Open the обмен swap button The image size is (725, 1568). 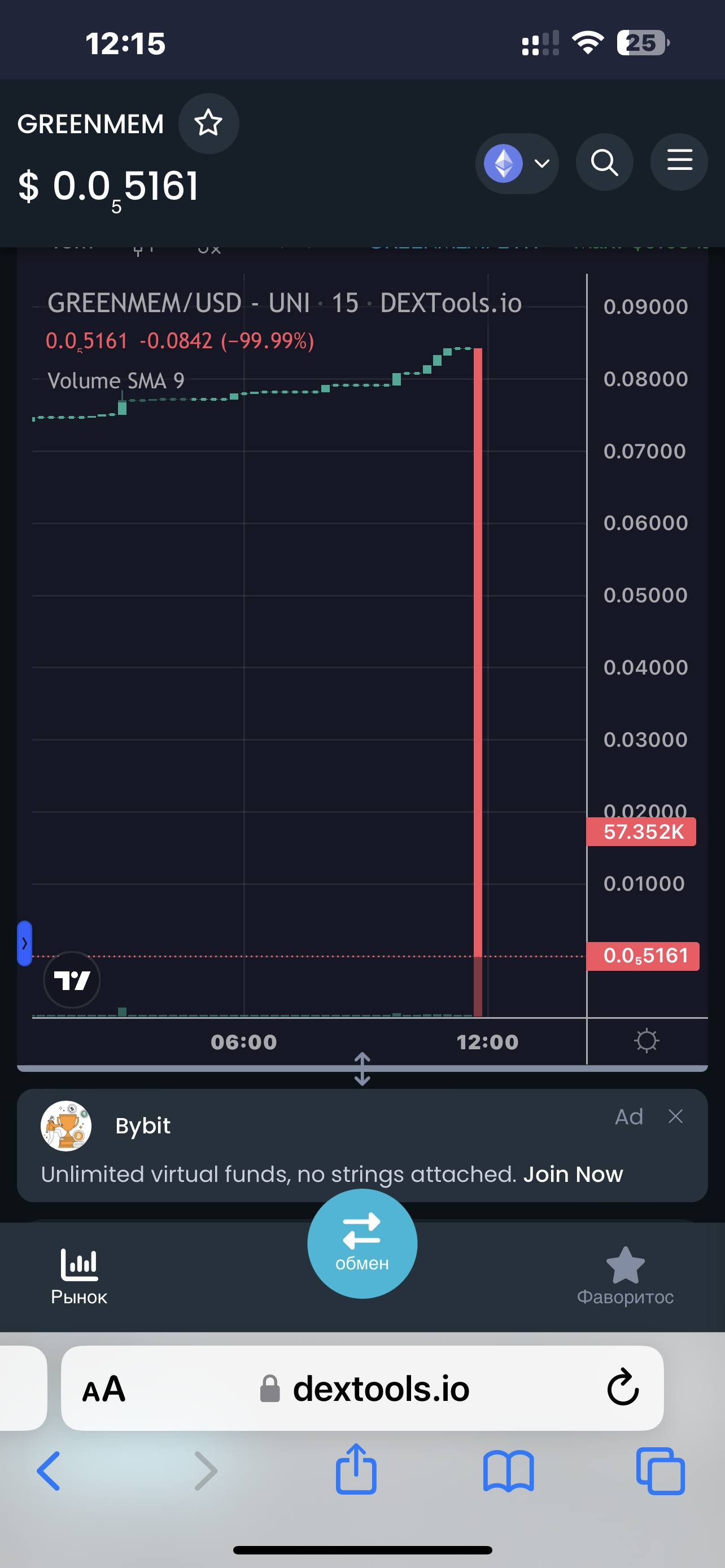pos(362,1243)
